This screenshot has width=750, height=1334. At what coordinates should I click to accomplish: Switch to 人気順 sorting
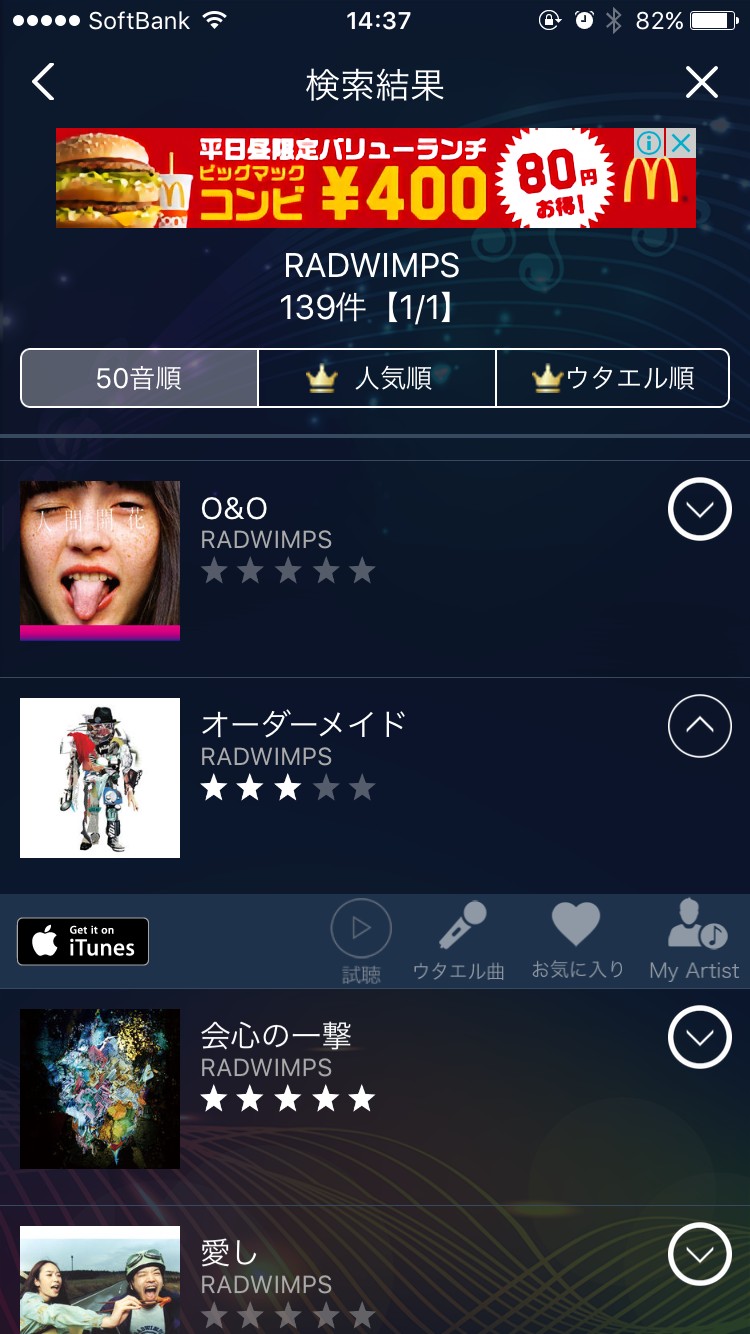(377, 378)
